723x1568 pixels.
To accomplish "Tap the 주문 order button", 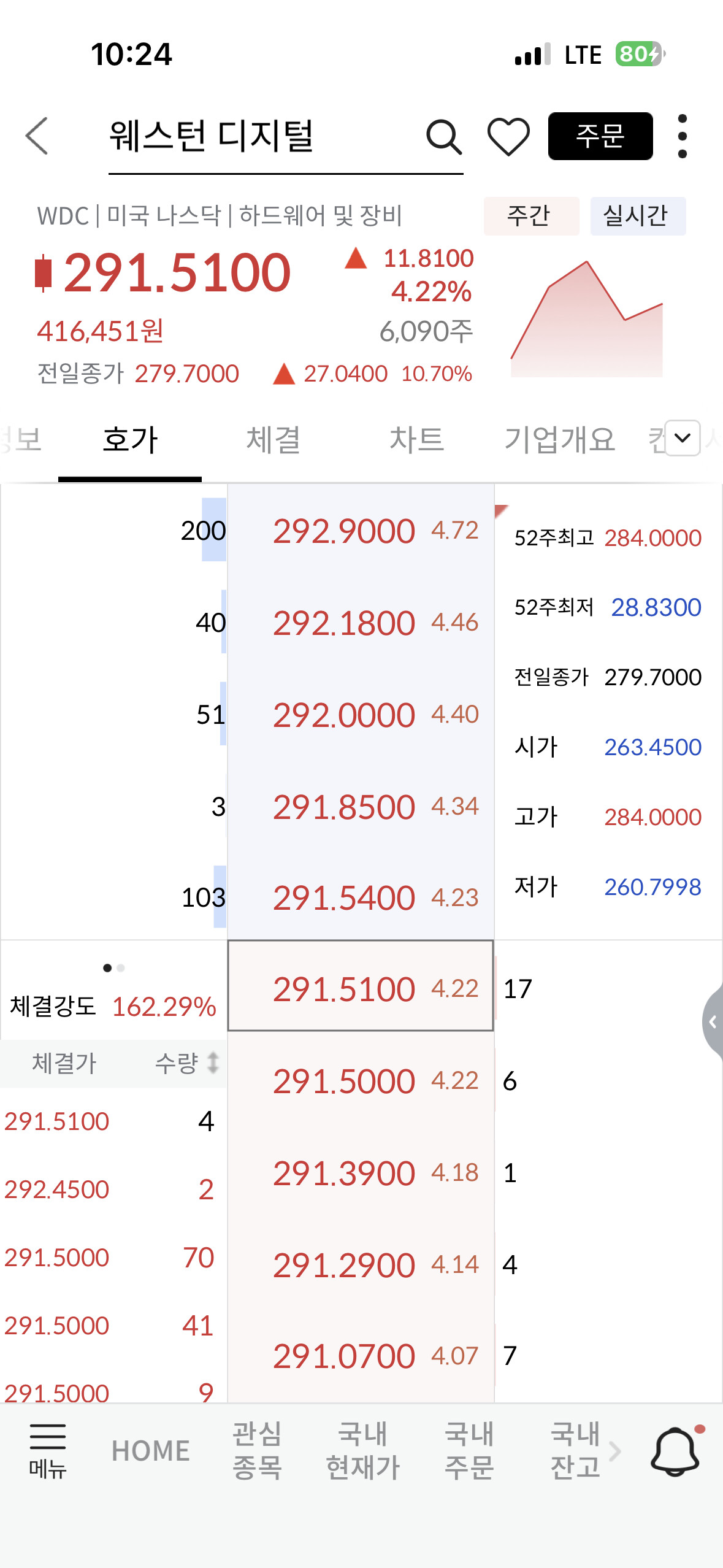I will tap(600, 136).
